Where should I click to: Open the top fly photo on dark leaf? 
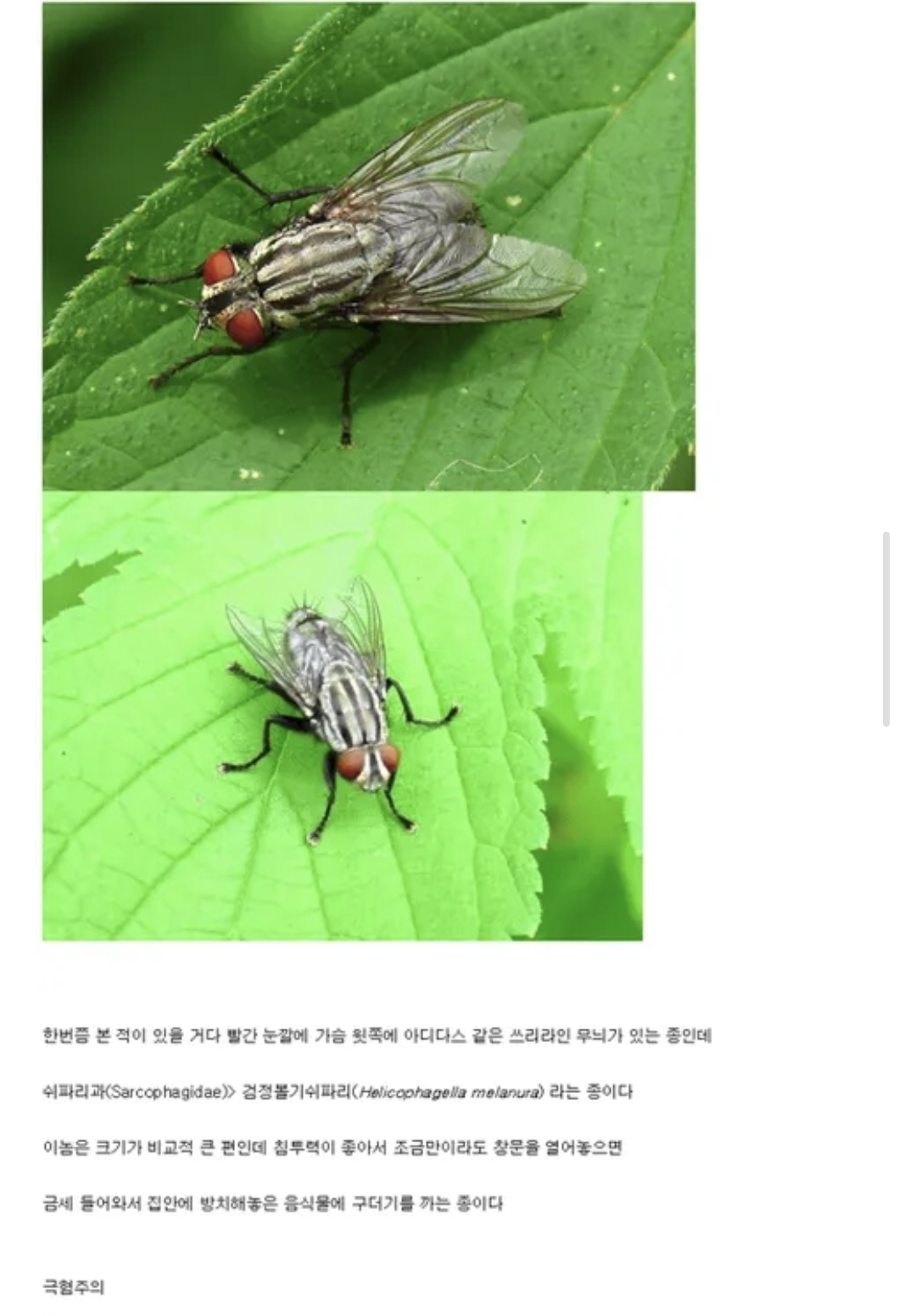pyautogui.click(x=369, y=246)
